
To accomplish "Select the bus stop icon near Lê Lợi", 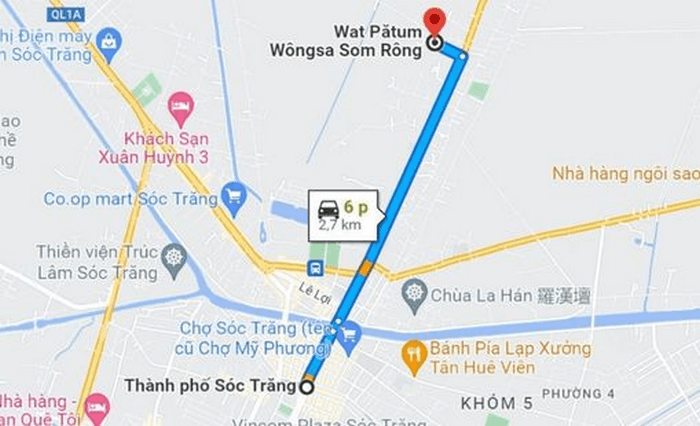I will 316,268.
